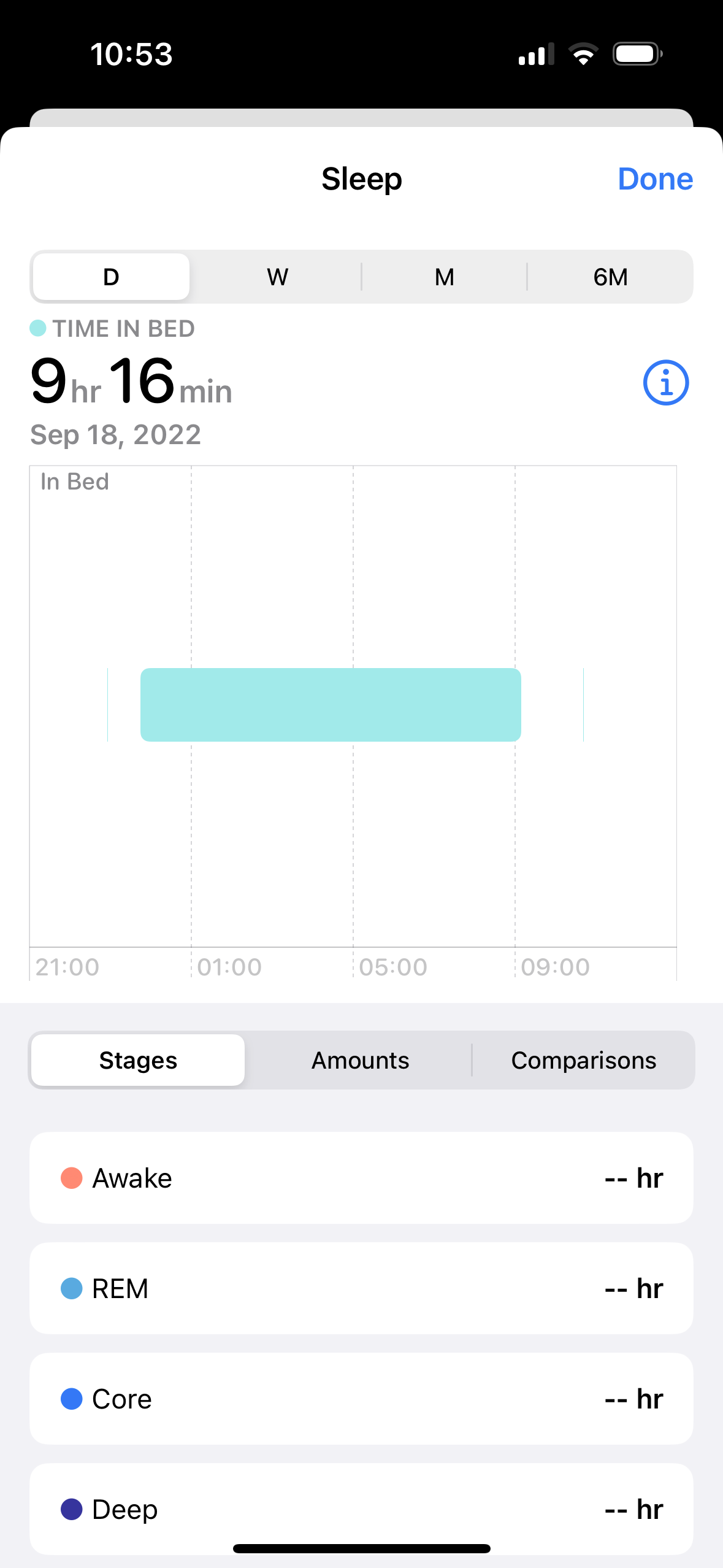Open the Awake stage row
Screen dimensions: 723x1568
pos(361,1177)
